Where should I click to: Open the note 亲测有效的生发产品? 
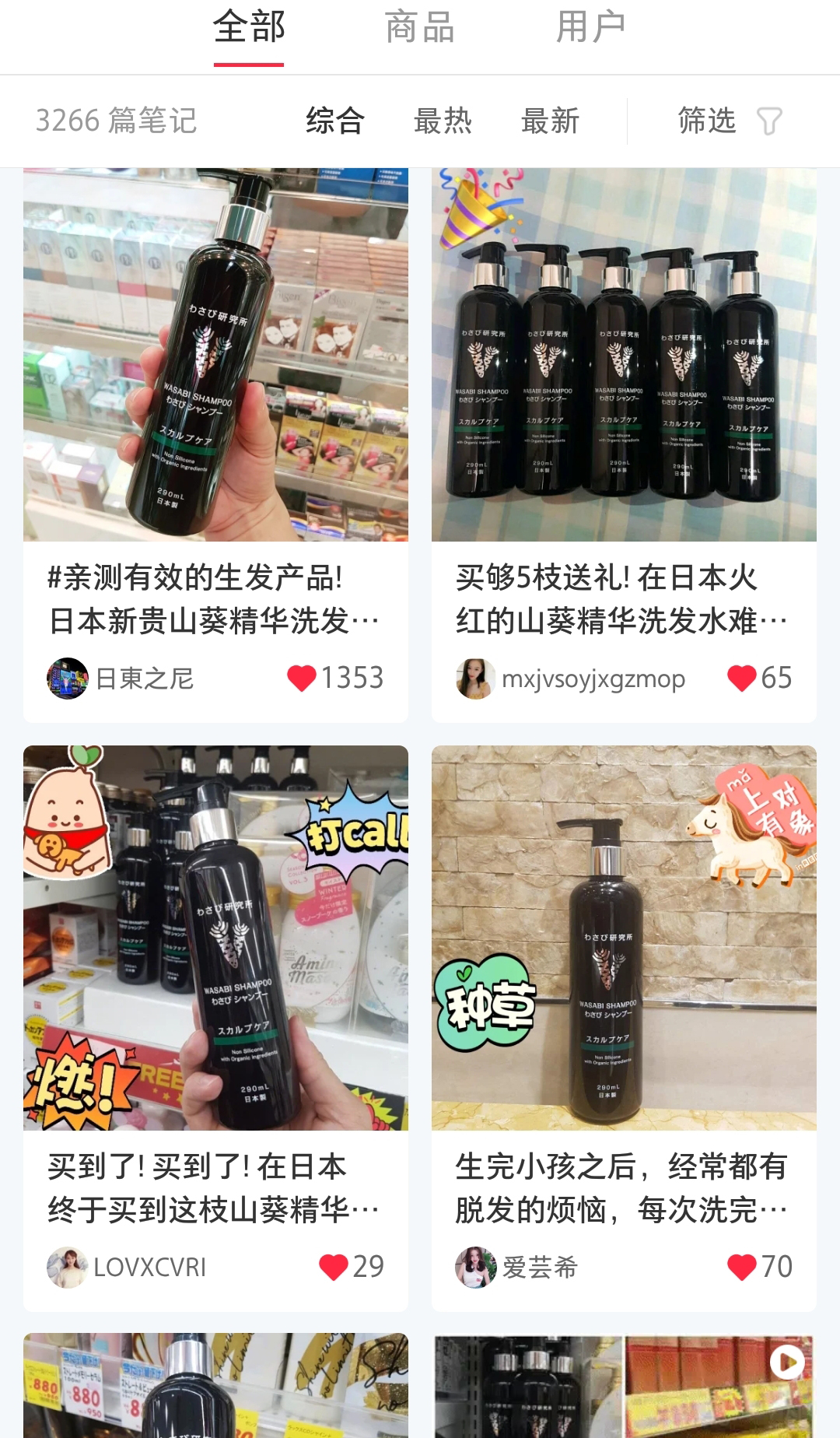(215, 599)
